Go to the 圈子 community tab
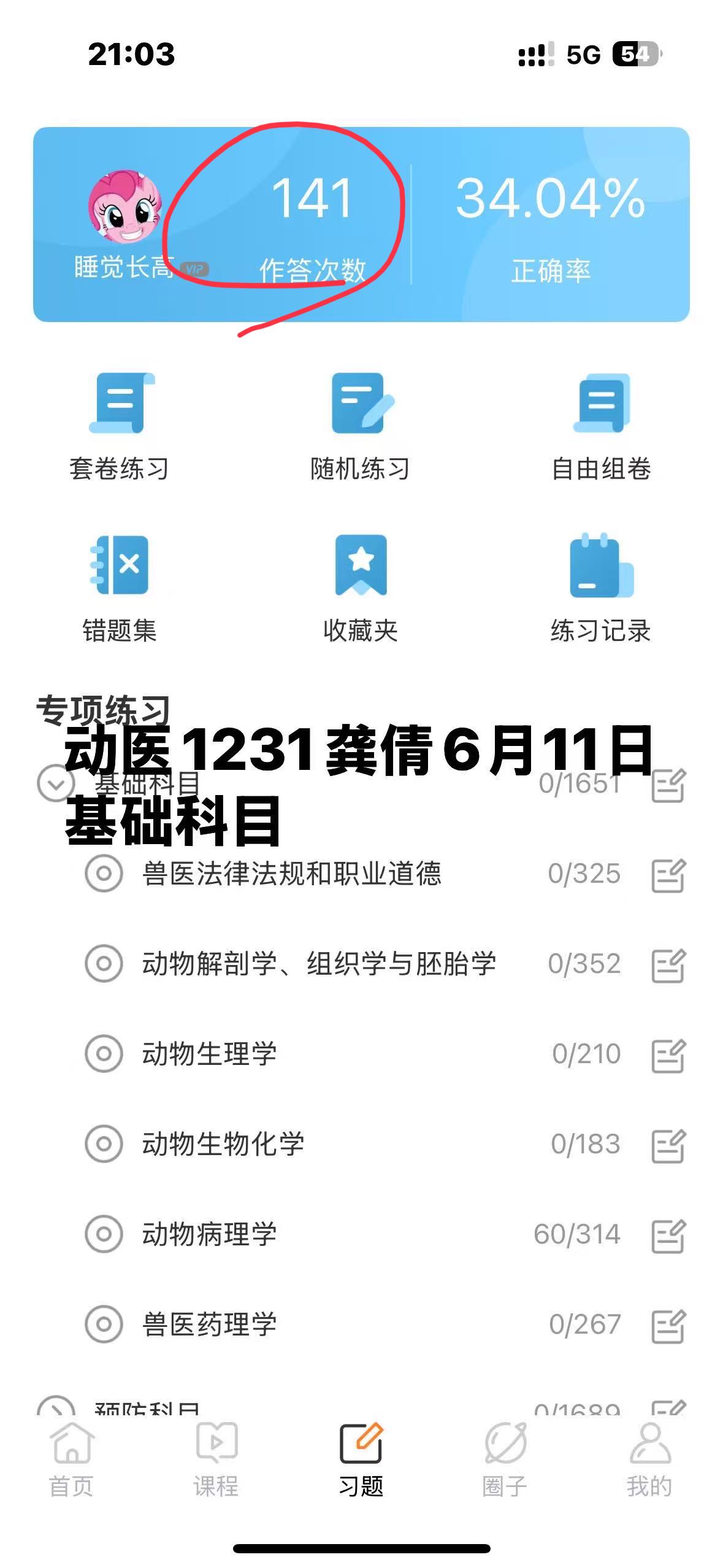The width and height of the screenshot is (723, 1568). 505,1460
